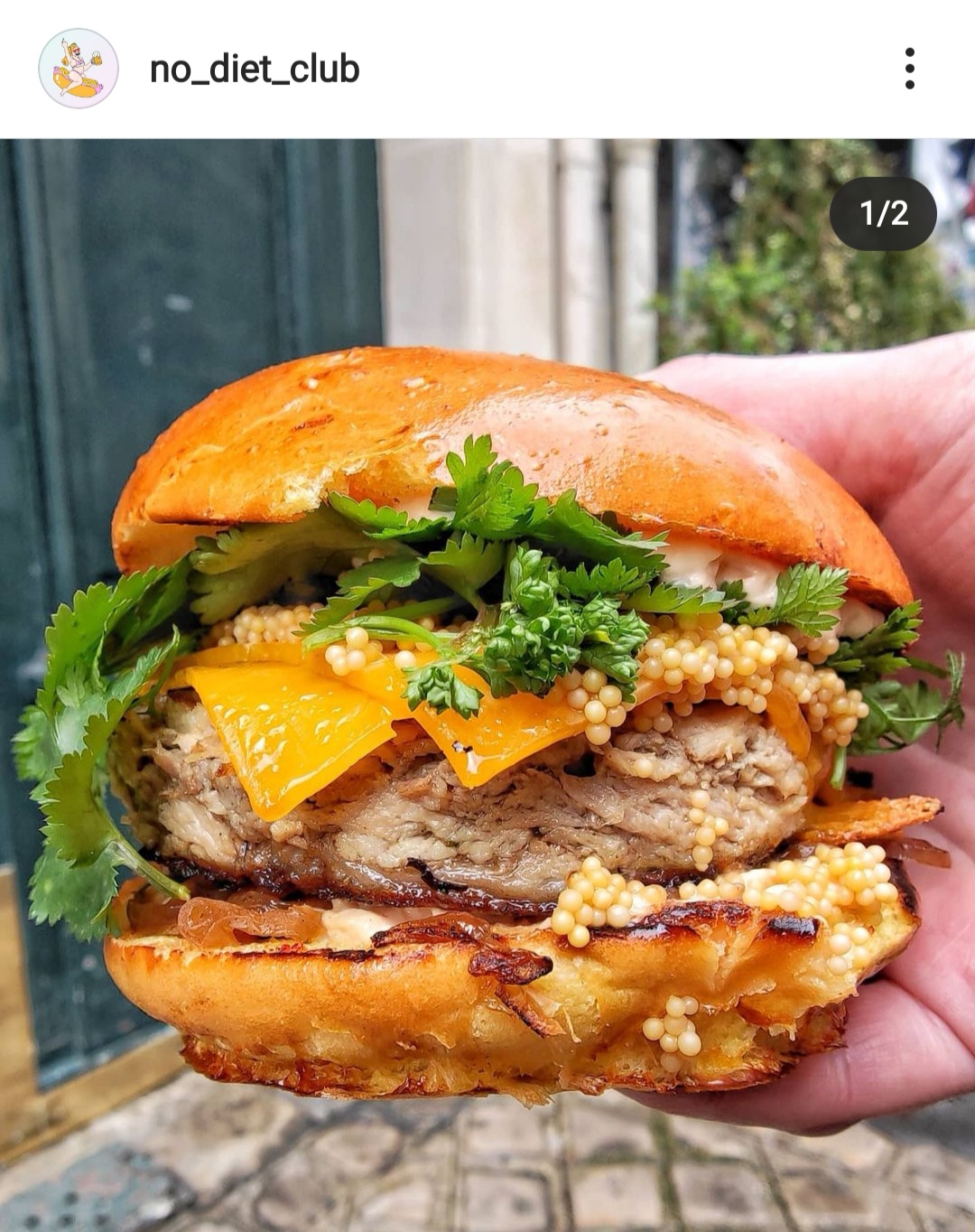Tap the no_diet_club username
The image size is (975, 1232).
coord(255,70)
